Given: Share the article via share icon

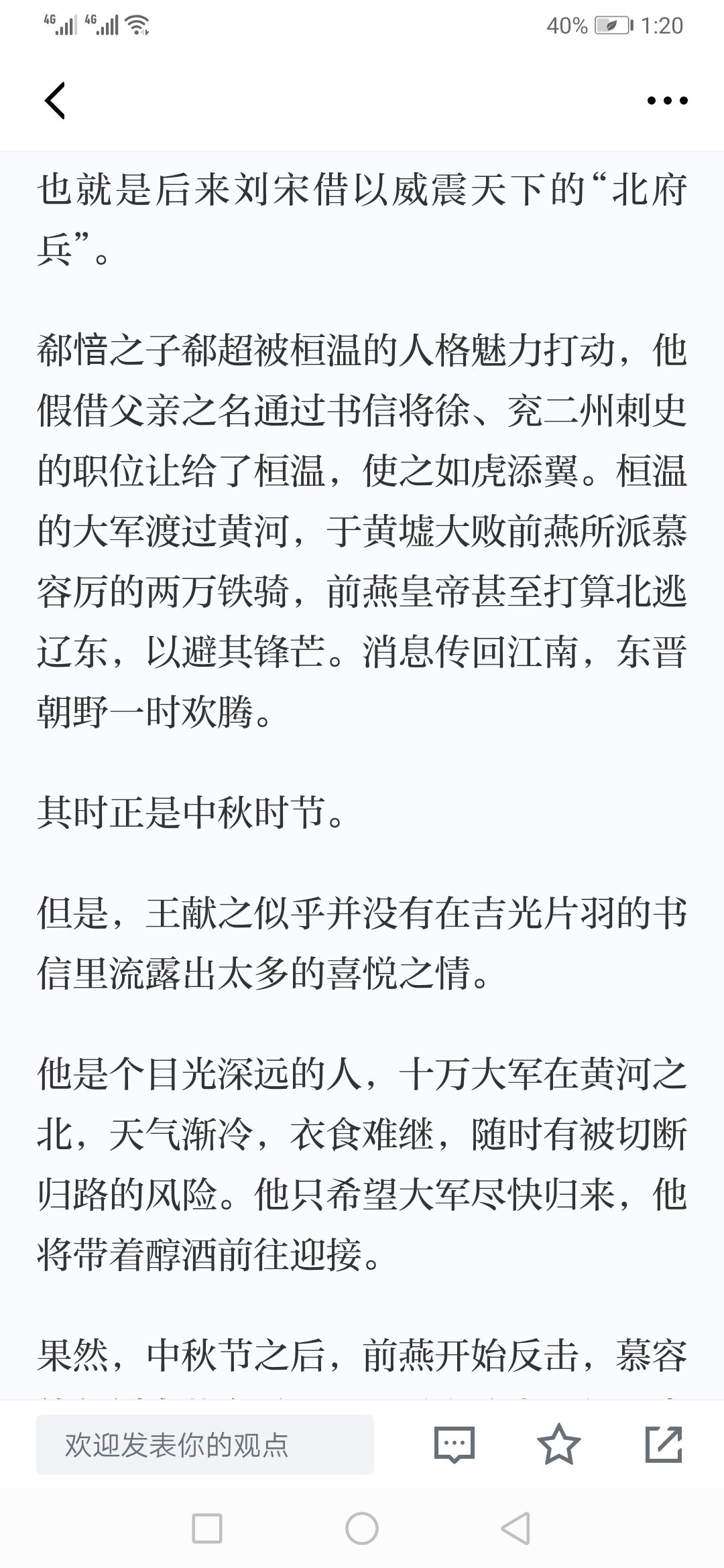Looking at the screenshot, I should point(664,1444).
